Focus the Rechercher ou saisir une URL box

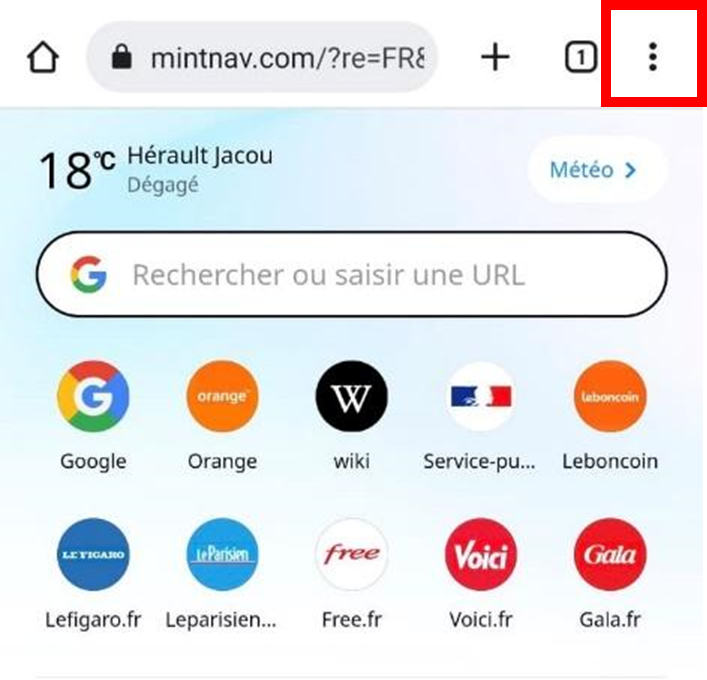pos(351,274)
